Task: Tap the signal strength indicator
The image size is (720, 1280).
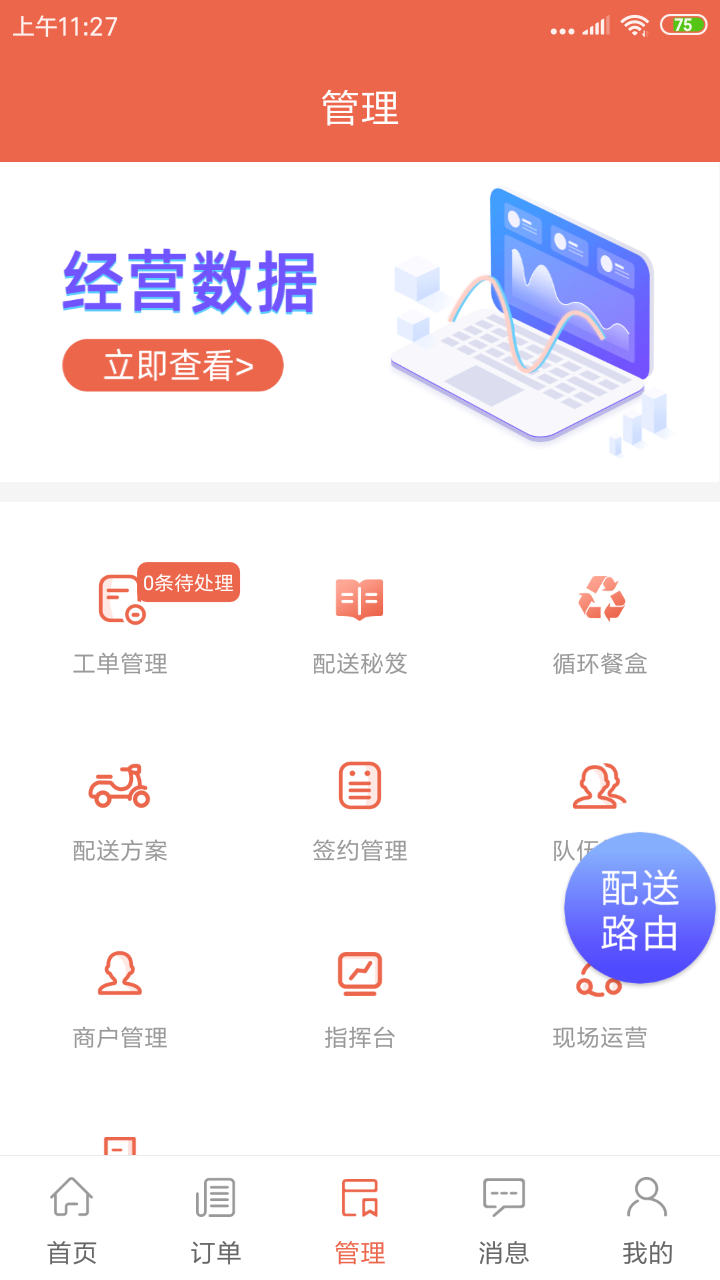Action: point(594,25)
